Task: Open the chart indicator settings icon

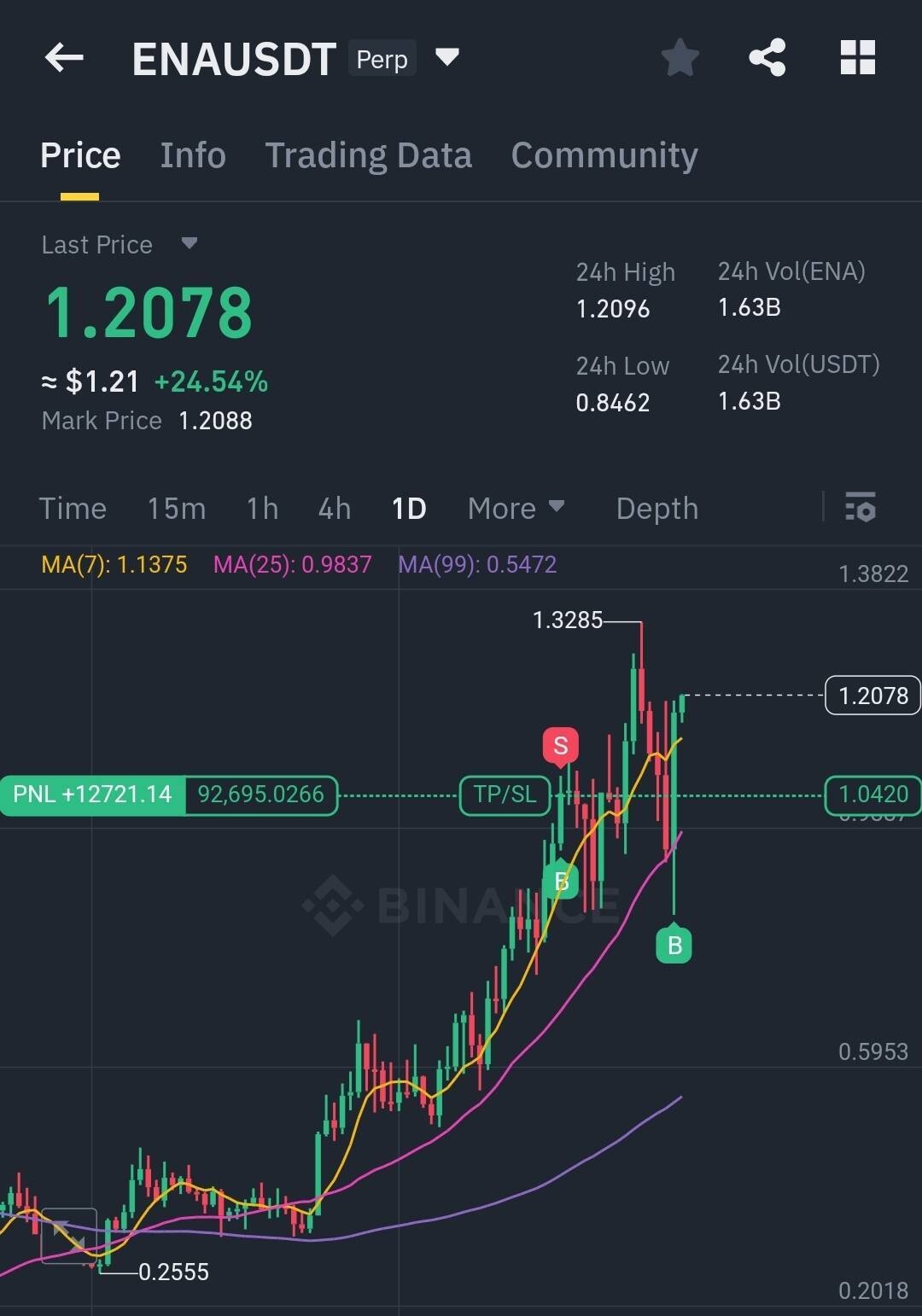Action: pos(860,507)
